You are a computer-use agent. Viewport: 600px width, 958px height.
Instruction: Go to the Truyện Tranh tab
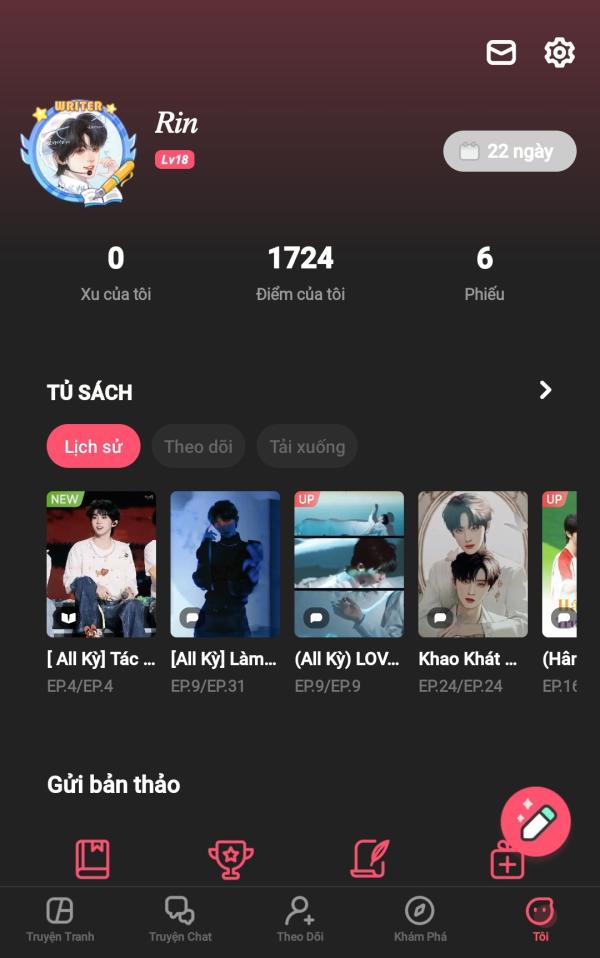[x=60, y=918]
